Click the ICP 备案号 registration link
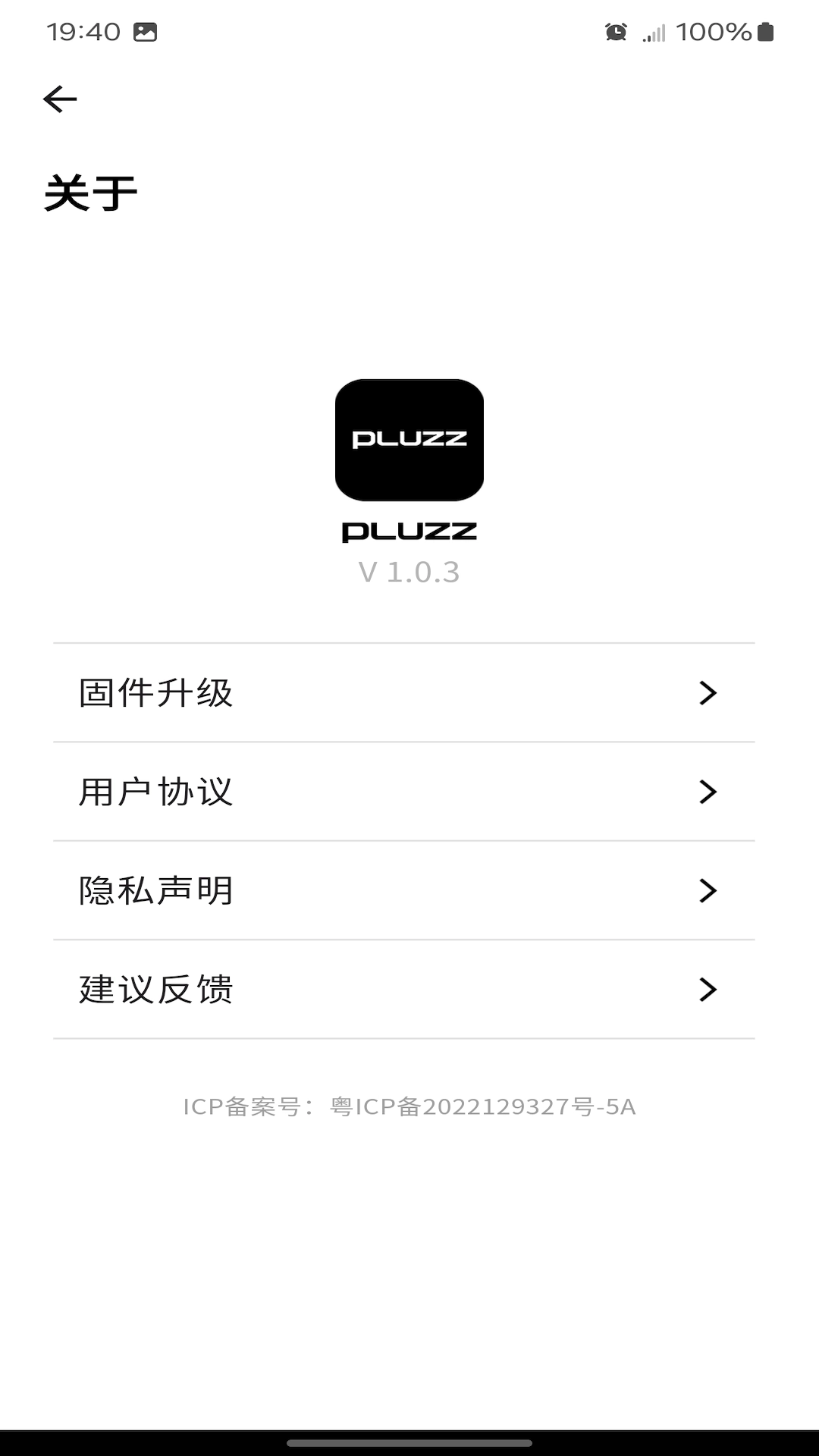The width and height of the screenshot is (819, 1456). (409, 1107)
